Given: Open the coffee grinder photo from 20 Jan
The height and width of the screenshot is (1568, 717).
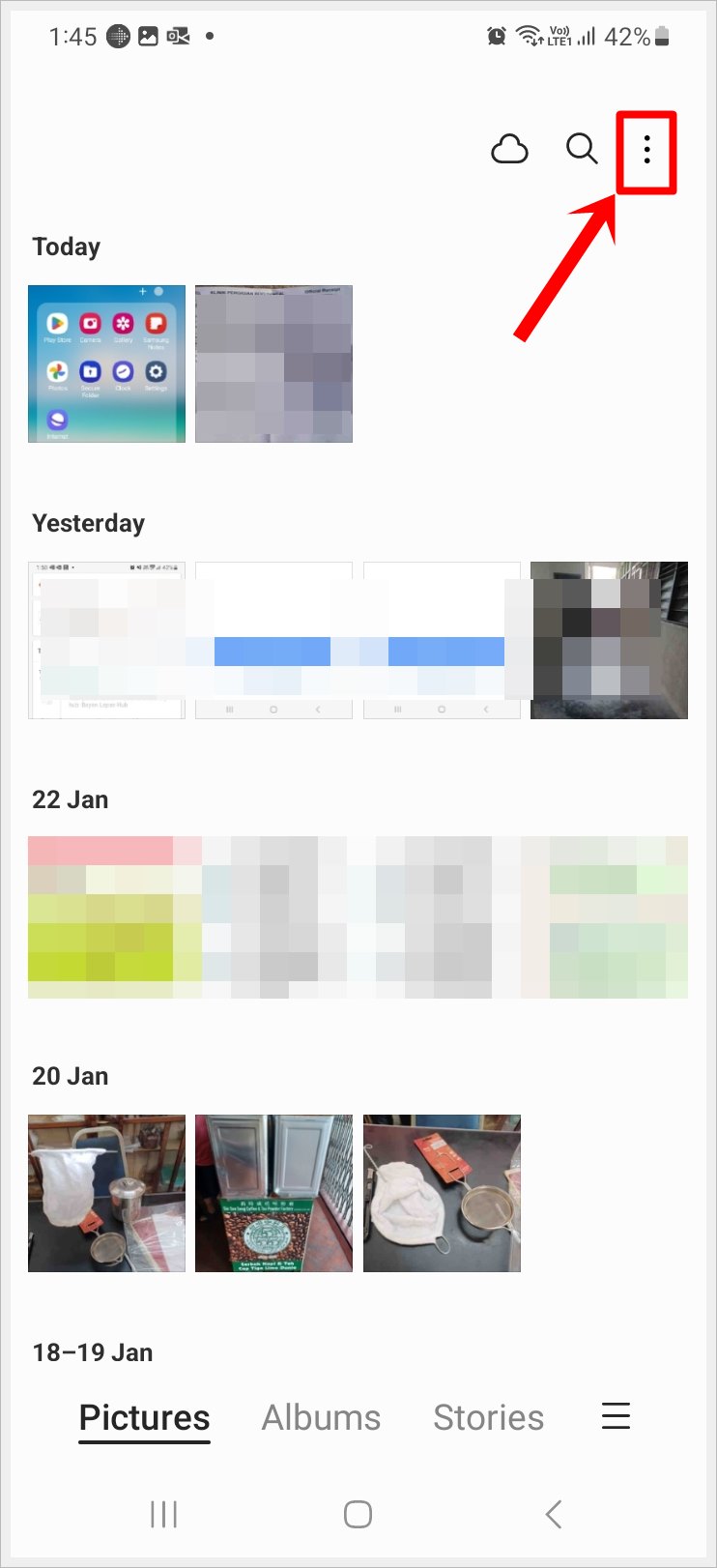Looking at the screenshot, I should 273,1193.
